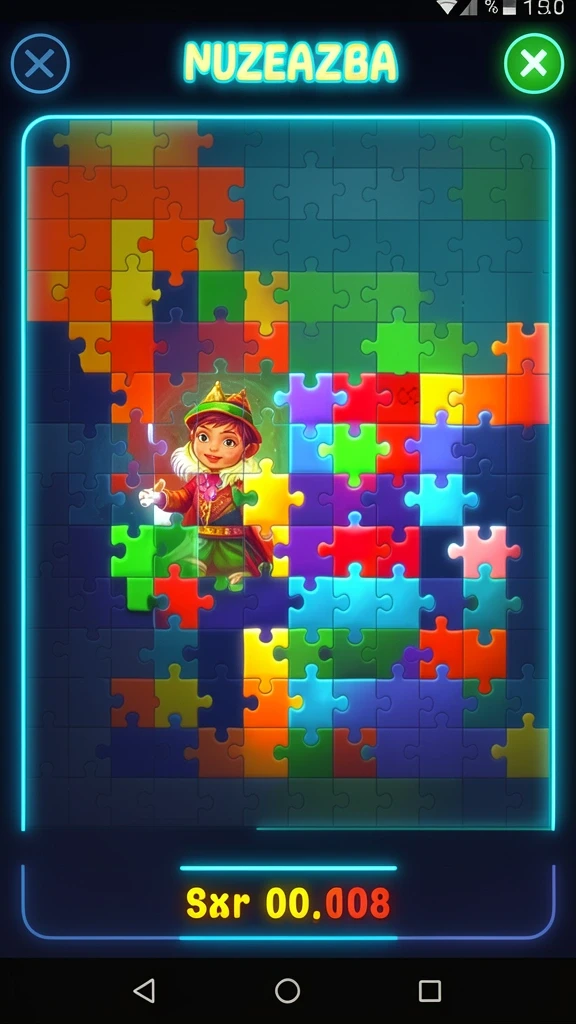Go back with the system back button
The height and width of the screenshot is (1024, 576).
(144, 990)
